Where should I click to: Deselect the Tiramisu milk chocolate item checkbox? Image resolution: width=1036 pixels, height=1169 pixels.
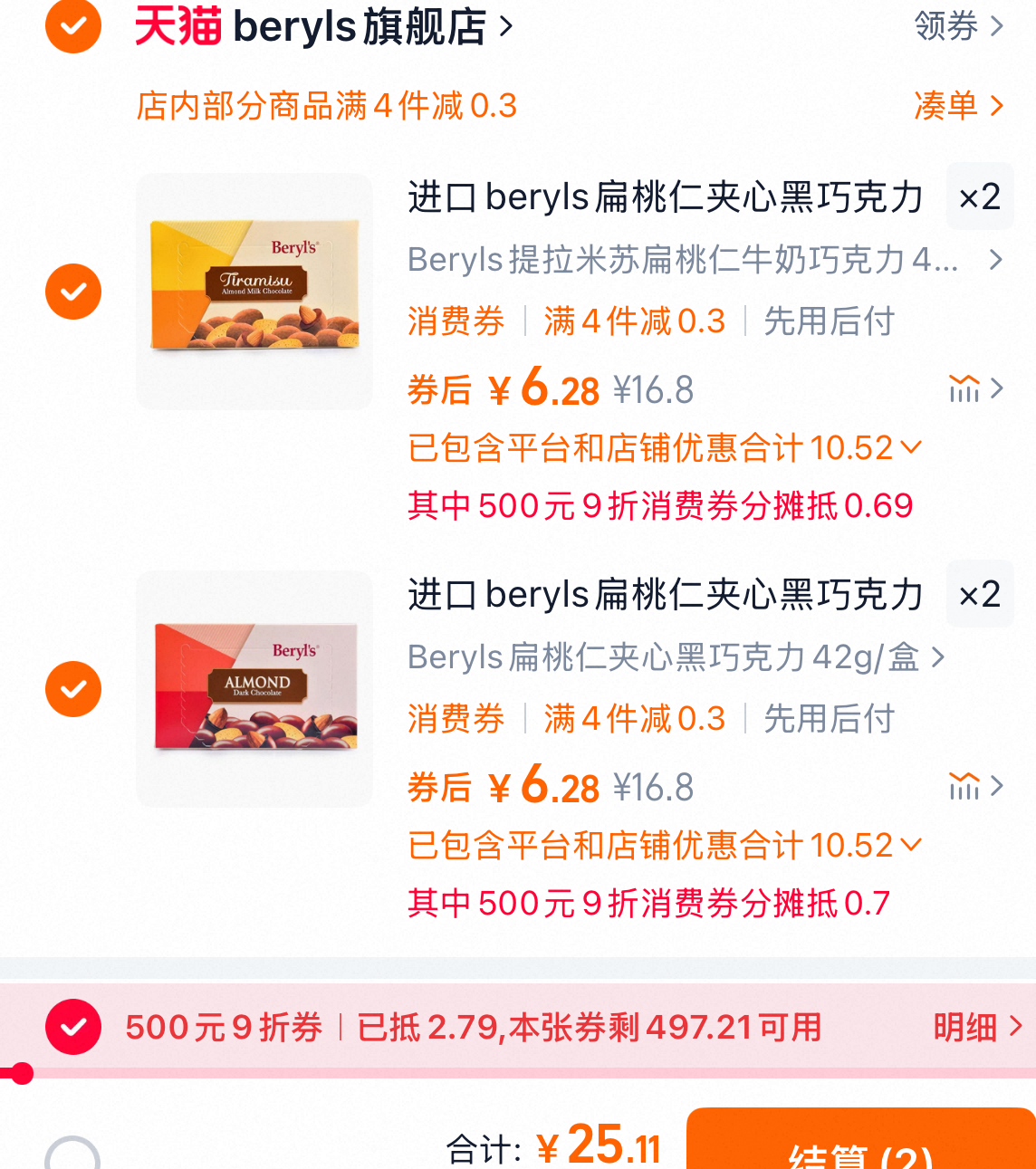click(x=72, y=291)
